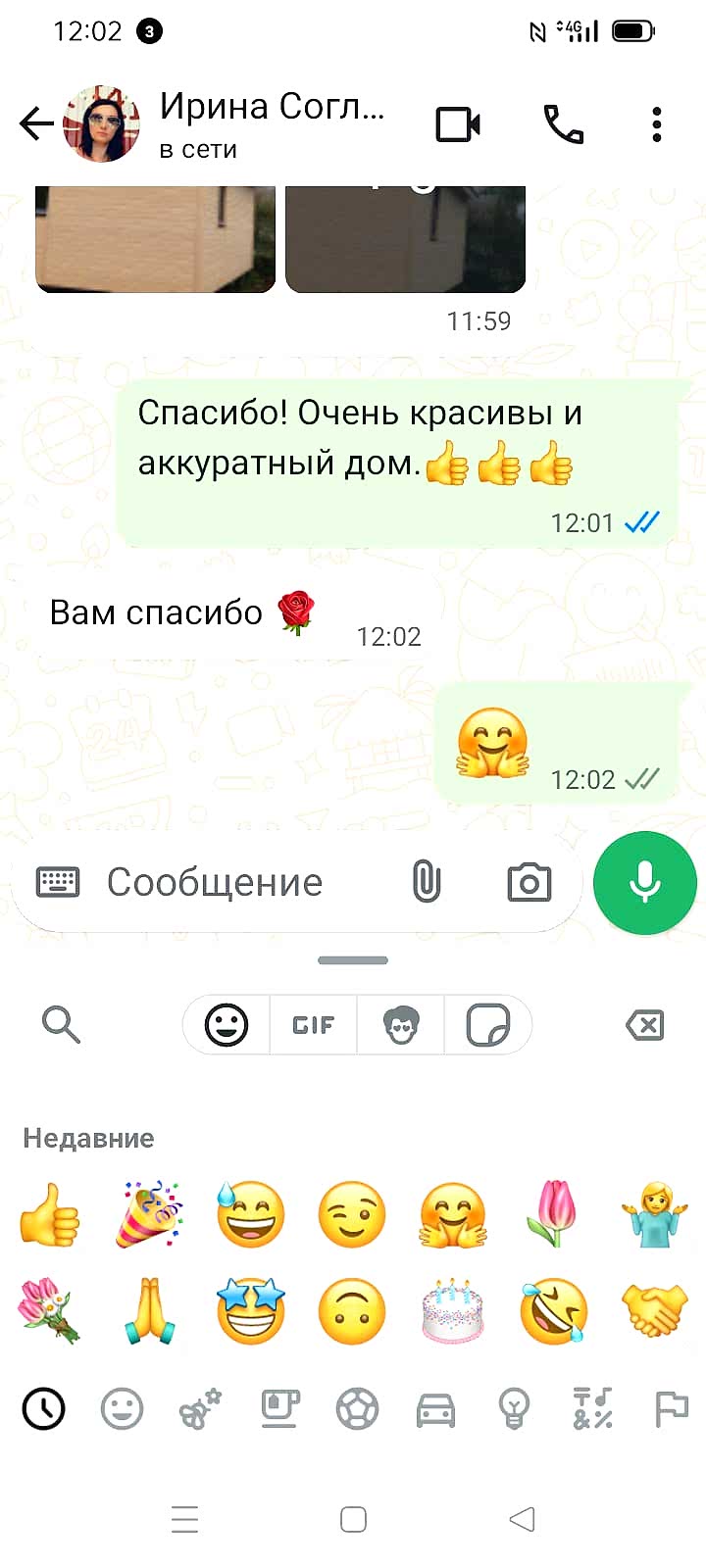The height and width of the screenshot is (1568, 706).
Task: Select the birthday cake emoji
Action: 452,1311
